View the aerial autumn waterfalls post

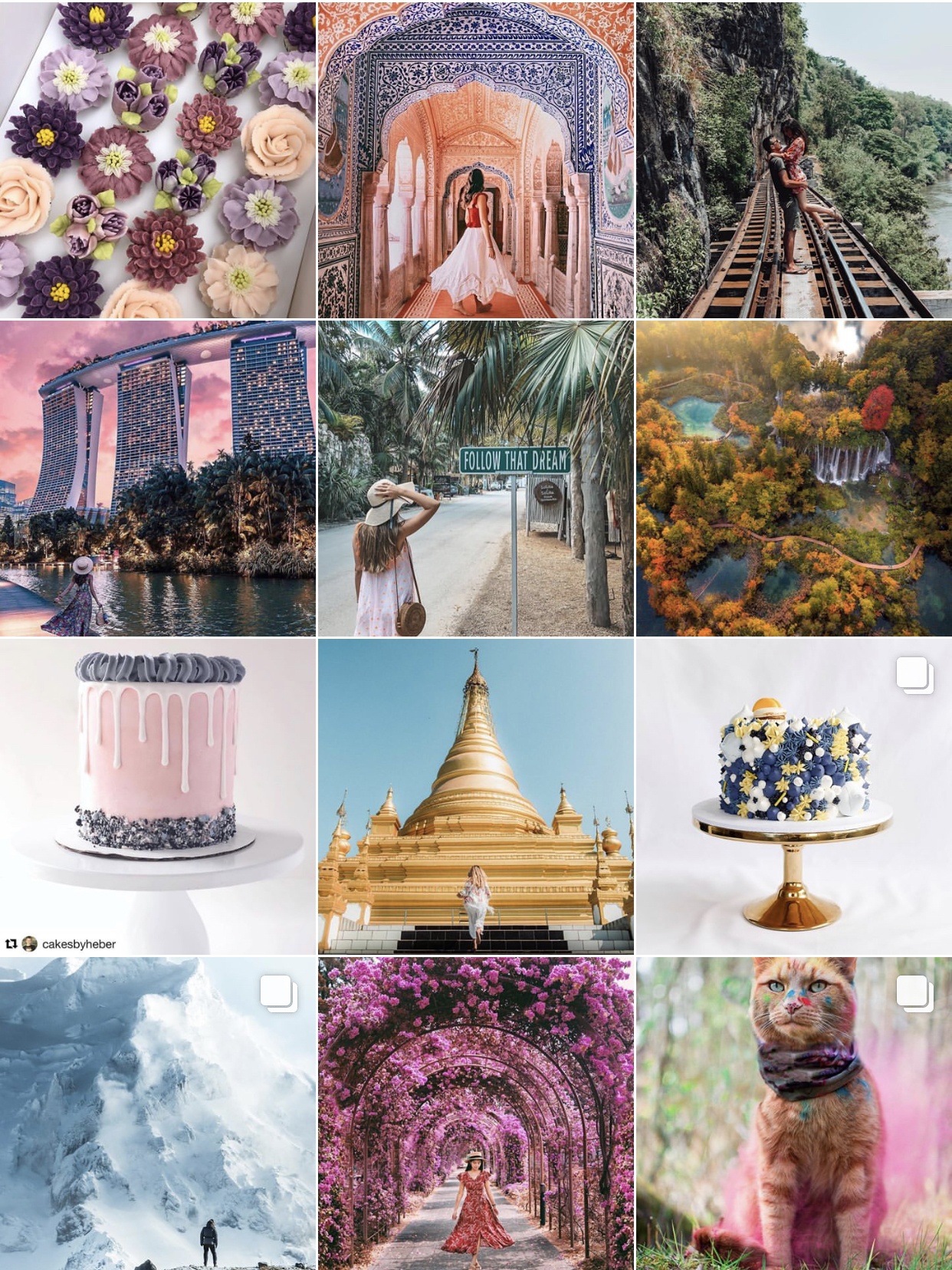pyautogui.click(x=793, y=478)
